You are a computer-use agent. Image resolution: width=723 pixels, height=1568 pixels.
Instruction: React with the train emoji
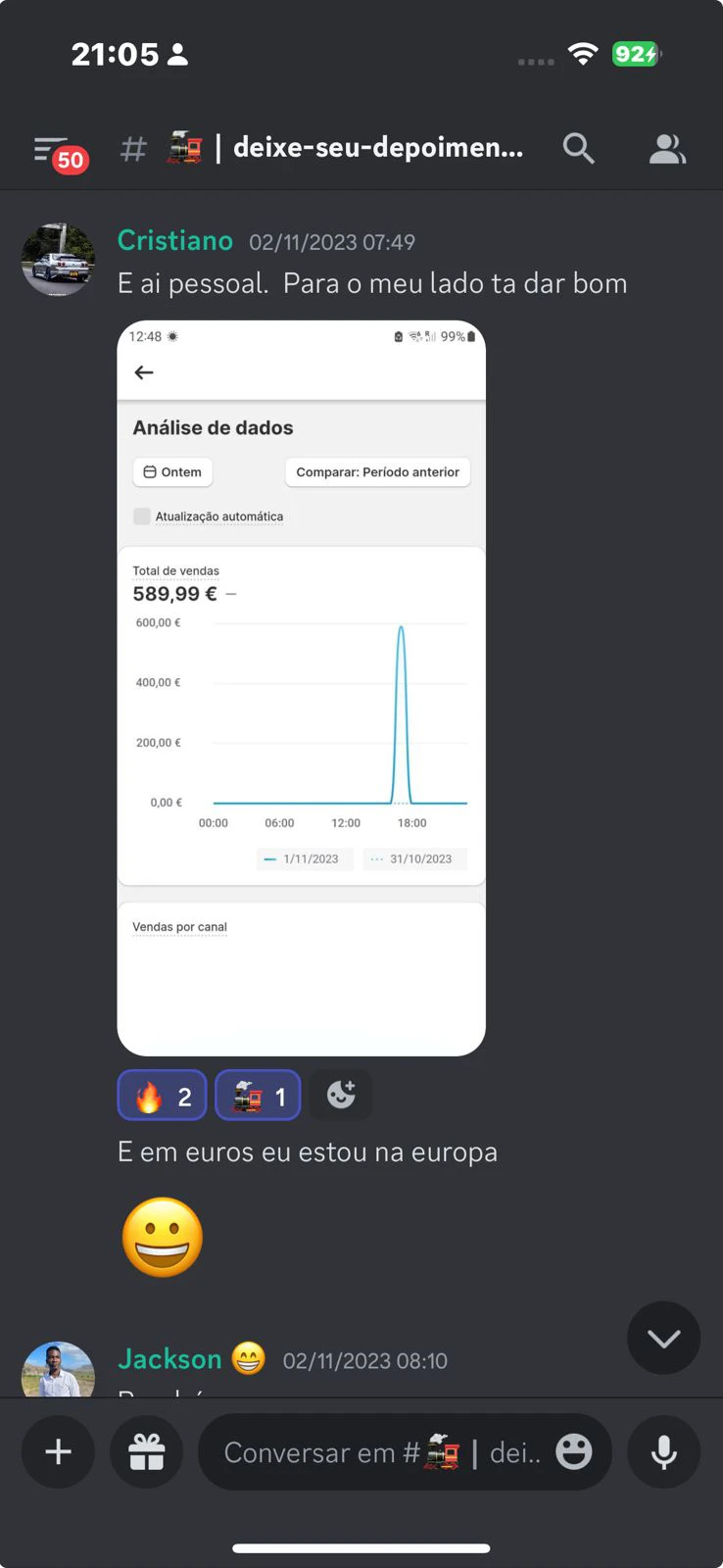click(258, 1096)
